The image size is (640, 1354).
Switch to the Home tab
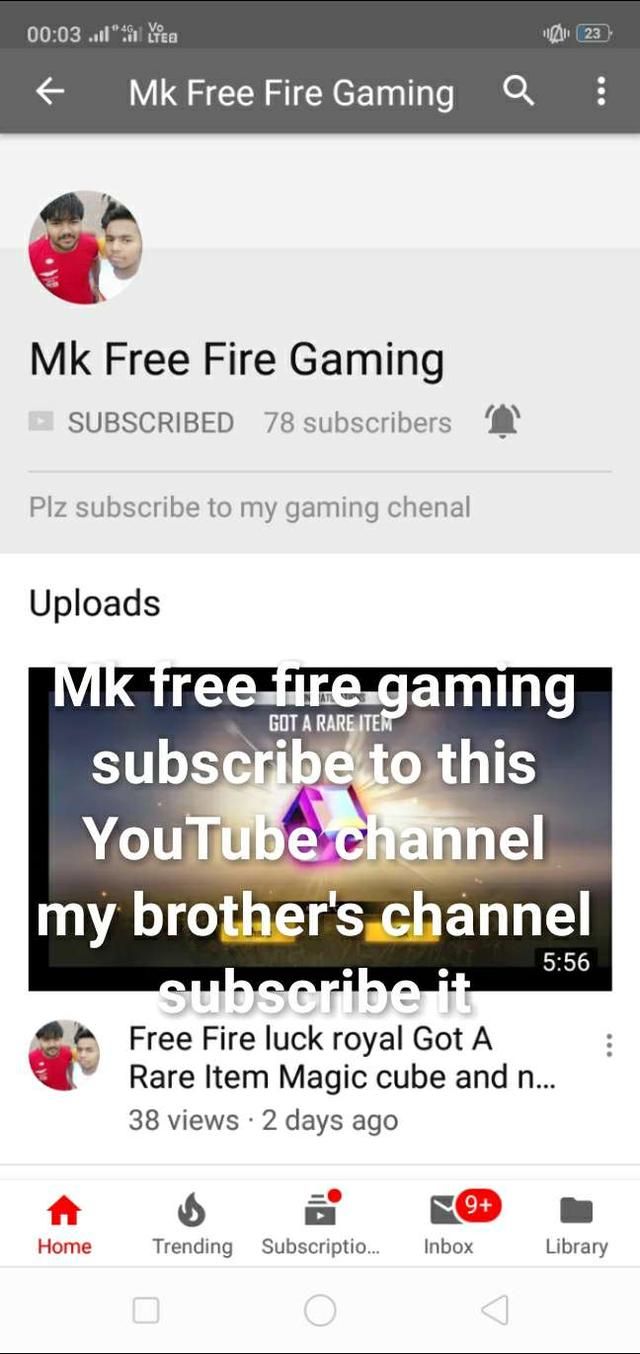tap(64, 1225)
